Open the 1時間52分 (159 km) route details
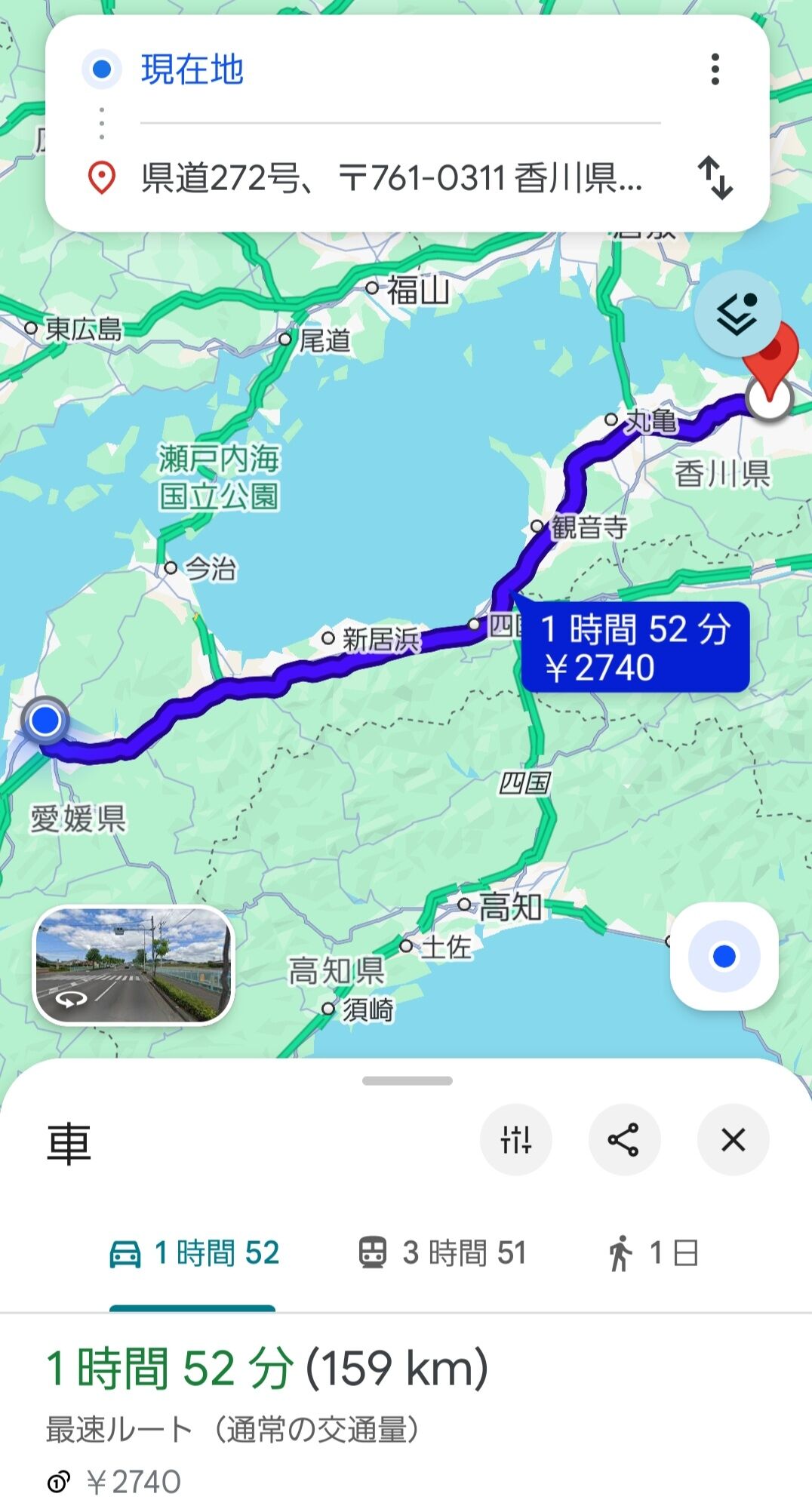 [267, 1369]
